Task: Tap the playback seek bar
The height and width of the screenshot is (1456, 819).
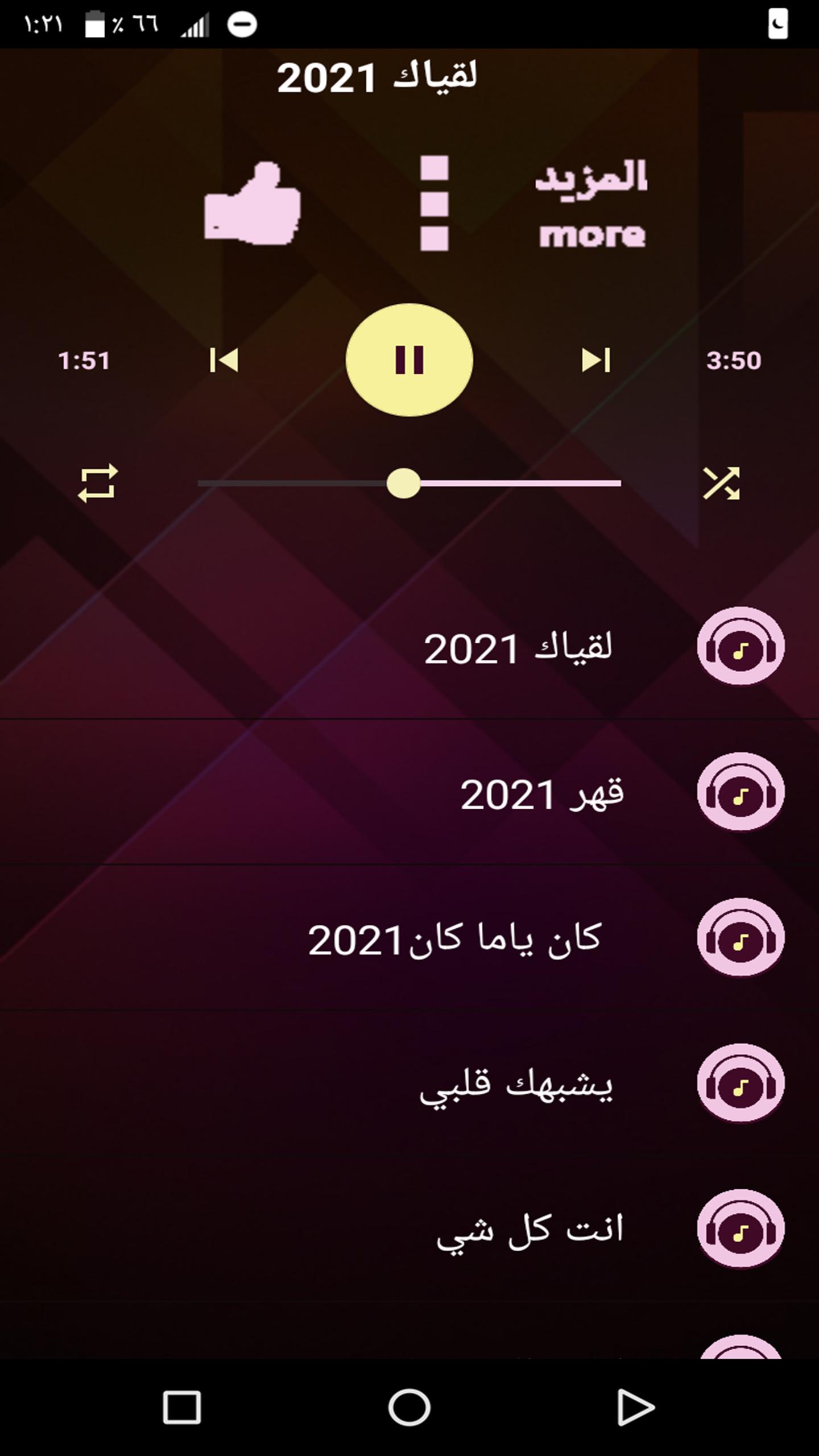Action: pyautogui.click(x=409, y=483)
